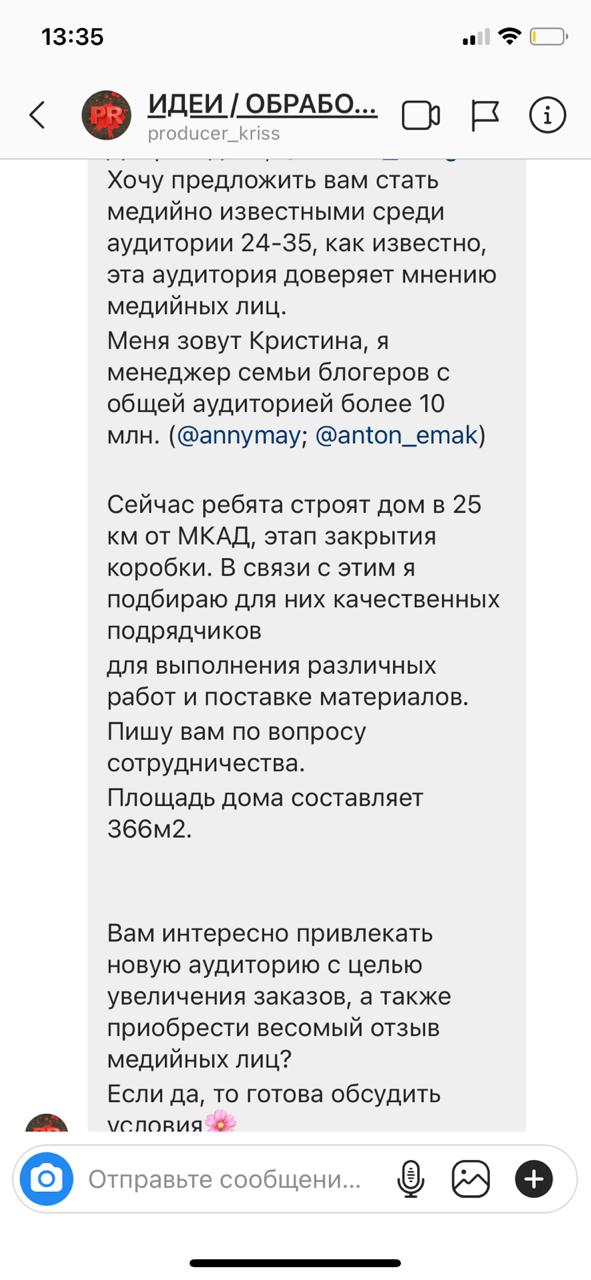Open the camera from the message bar
This screenshot has width=591, height=1280.
click(46, 1179)
